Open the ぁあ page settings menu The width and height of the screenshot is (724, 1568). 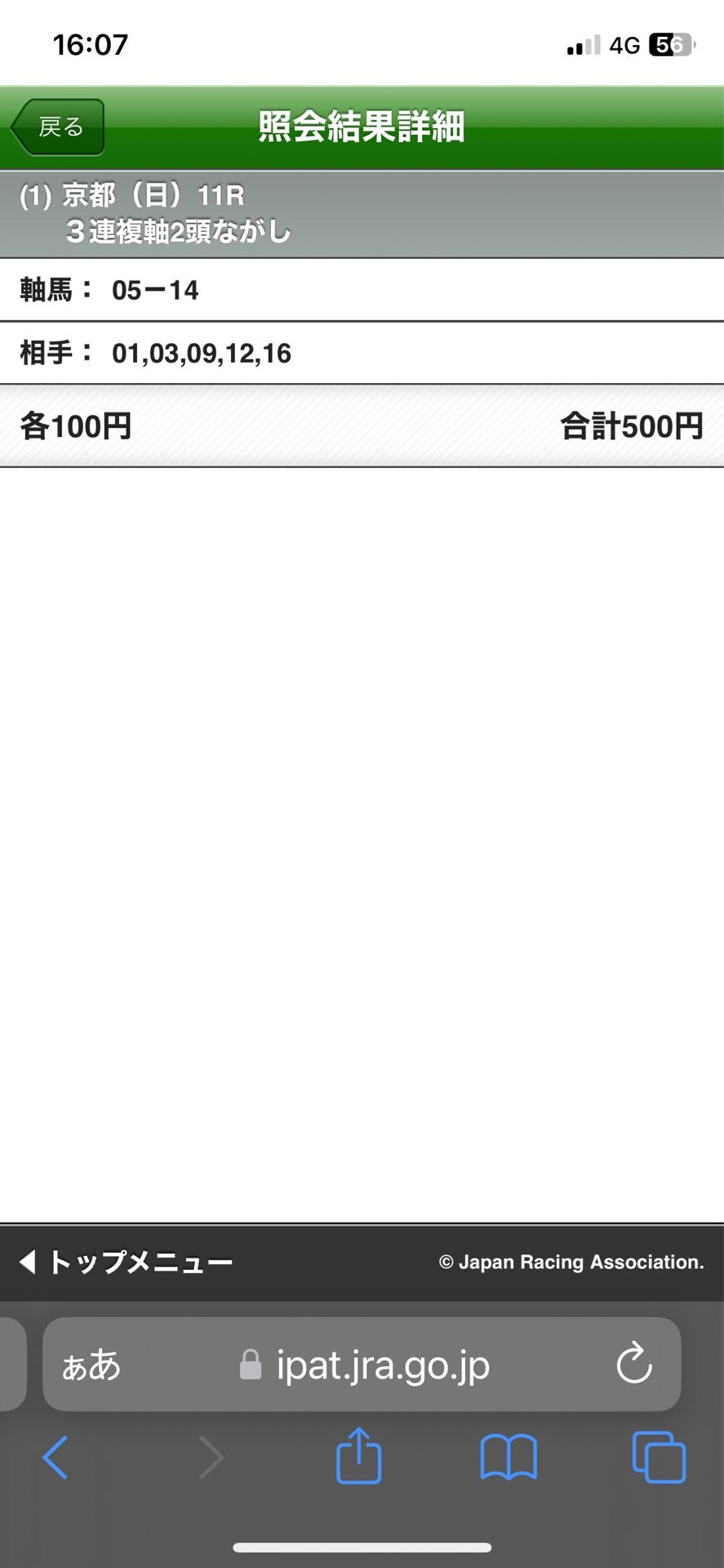pos(91,1365)
